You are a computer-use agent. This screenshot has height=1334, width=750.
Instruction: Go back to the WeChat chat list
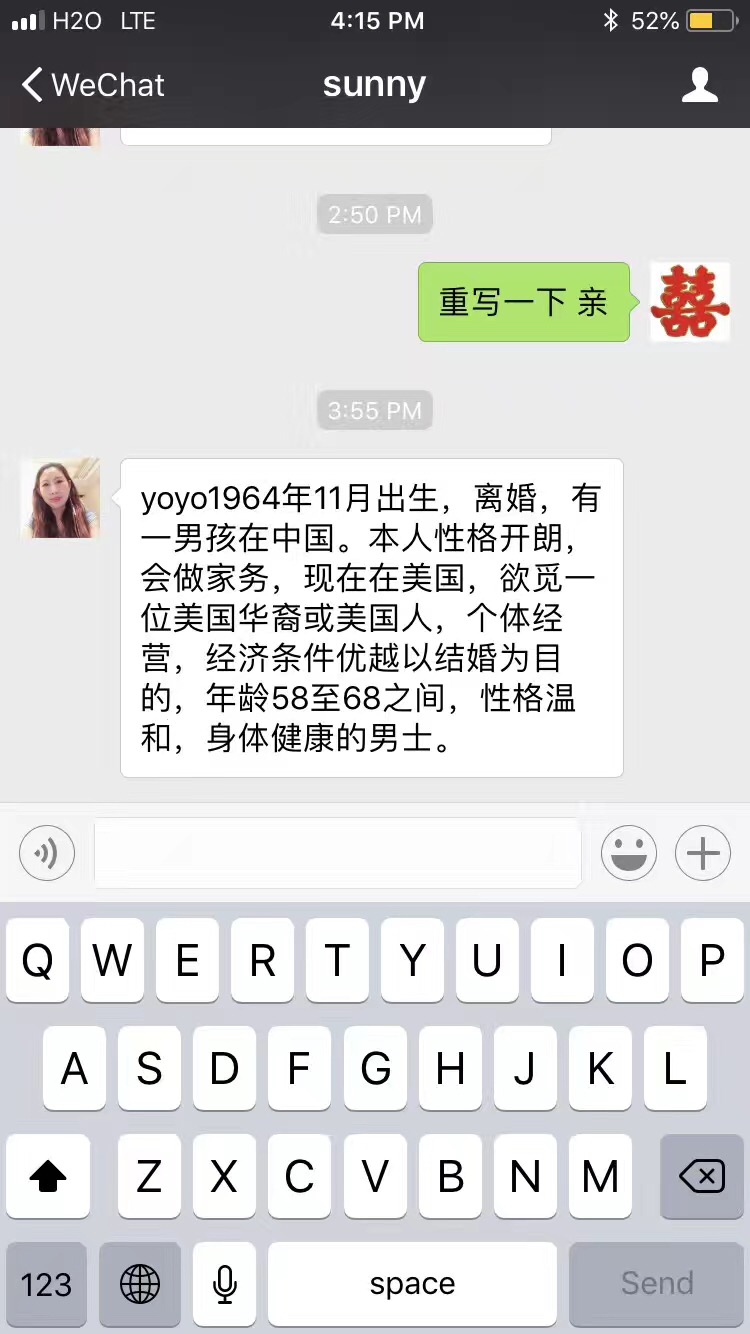pos(92,85)
